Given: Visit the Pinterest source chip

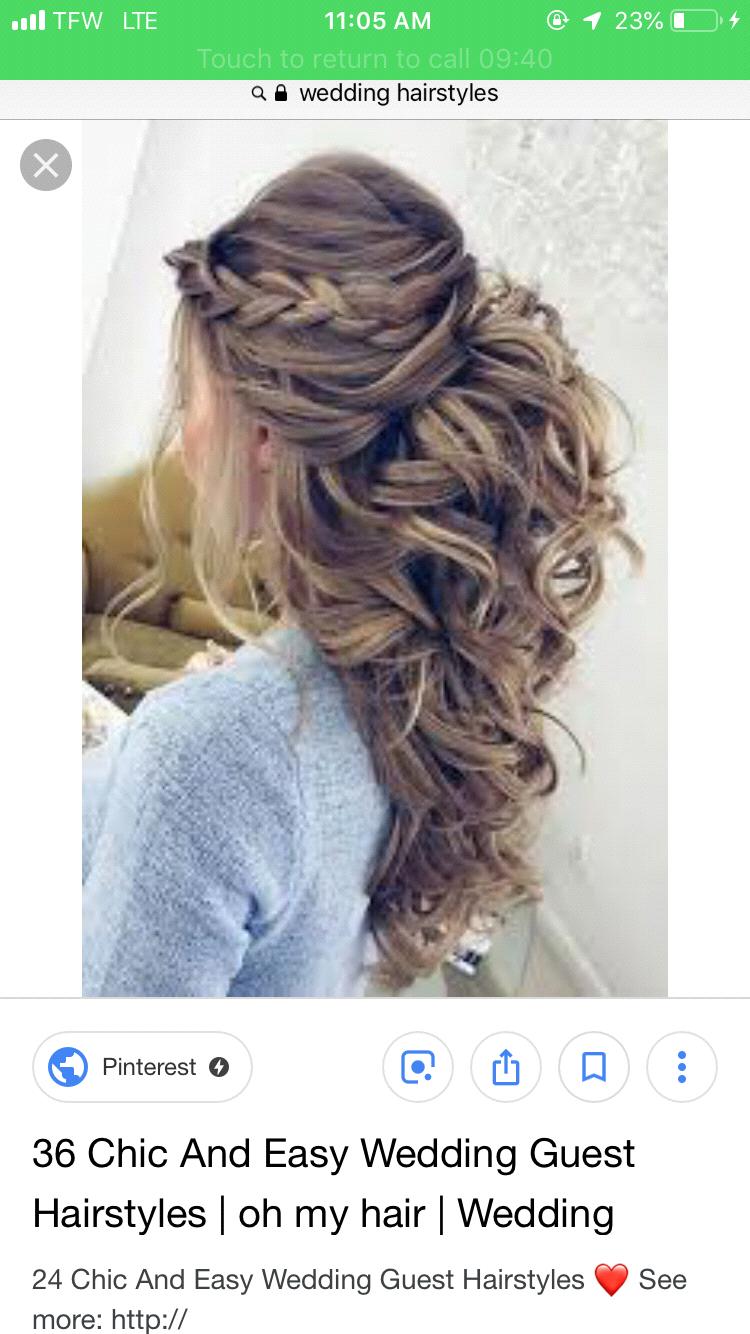Looking at the screenshot, I should (142, 1067).
